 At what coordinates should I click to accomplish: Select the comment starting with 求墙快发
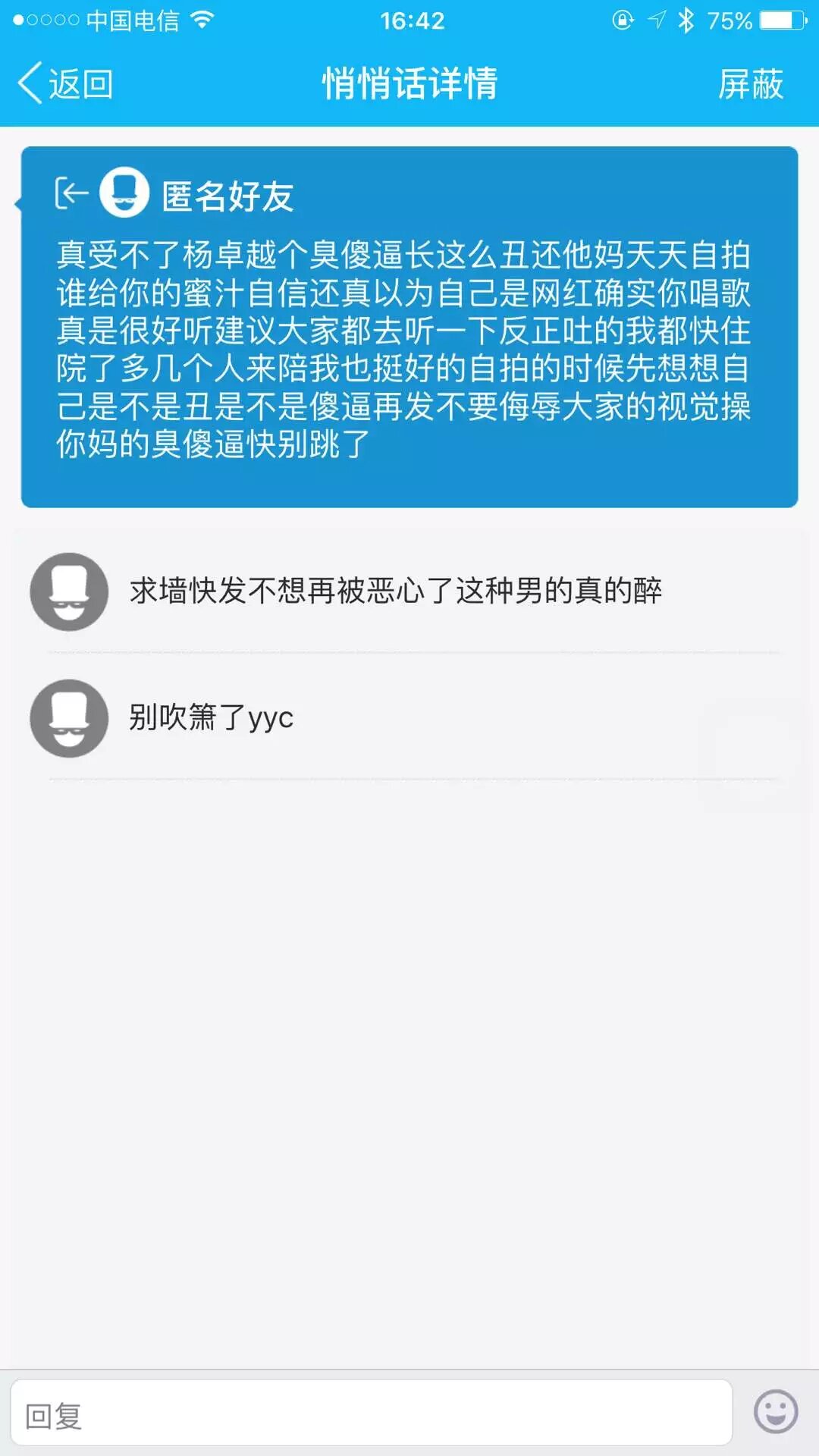point(395,591)
